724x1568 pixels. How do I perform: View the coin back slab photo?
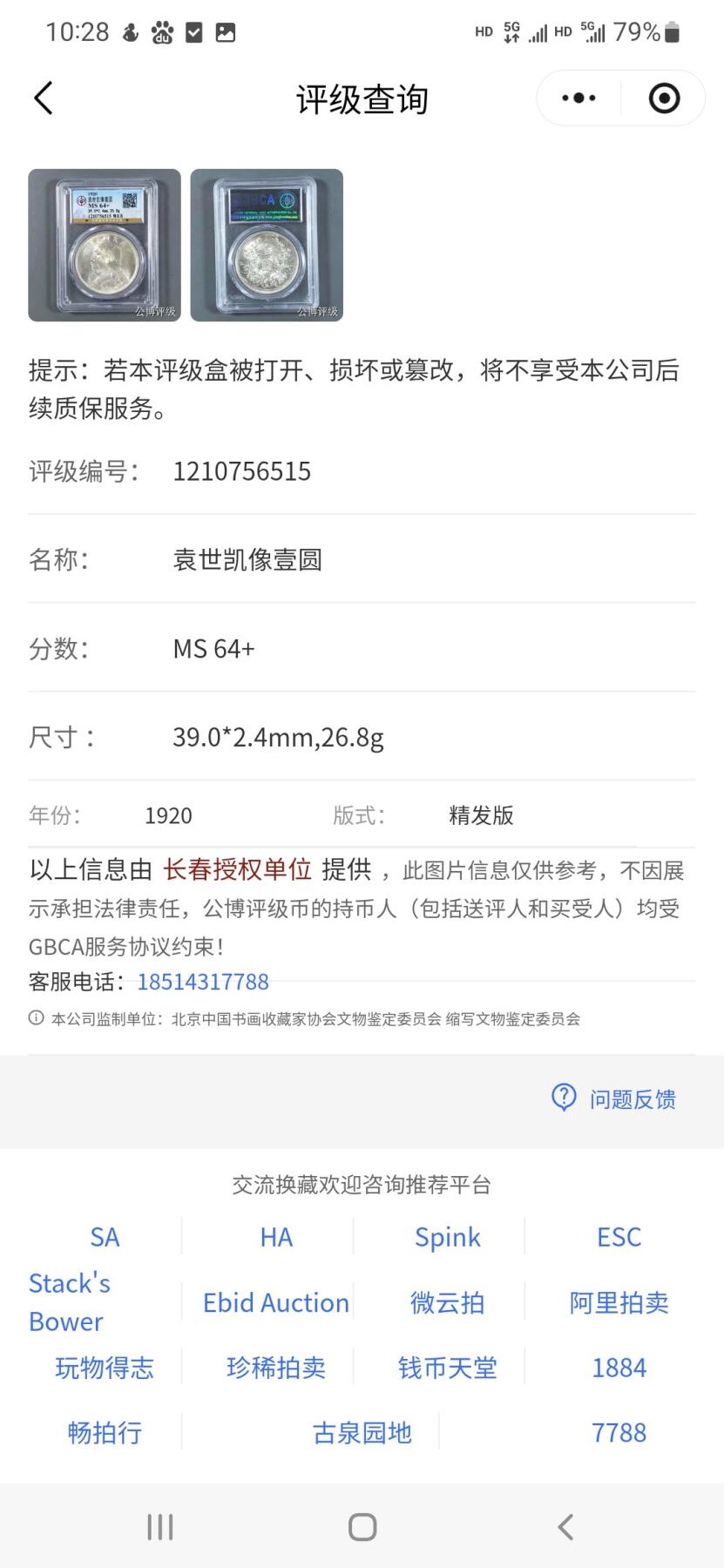pos(267,245)
